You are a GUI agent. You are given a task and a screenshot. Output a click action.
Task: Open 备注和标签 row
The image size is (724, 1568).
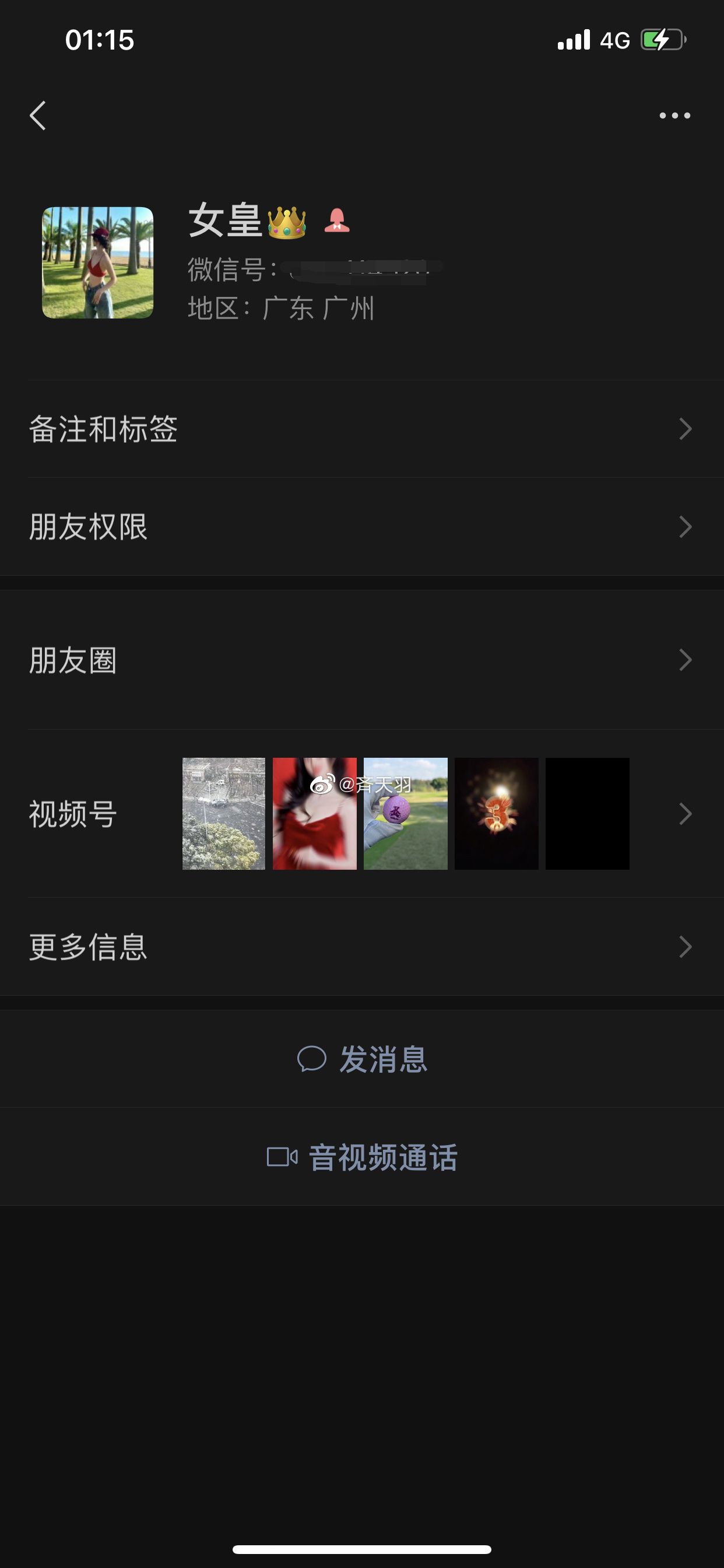[x=361, y=429]
